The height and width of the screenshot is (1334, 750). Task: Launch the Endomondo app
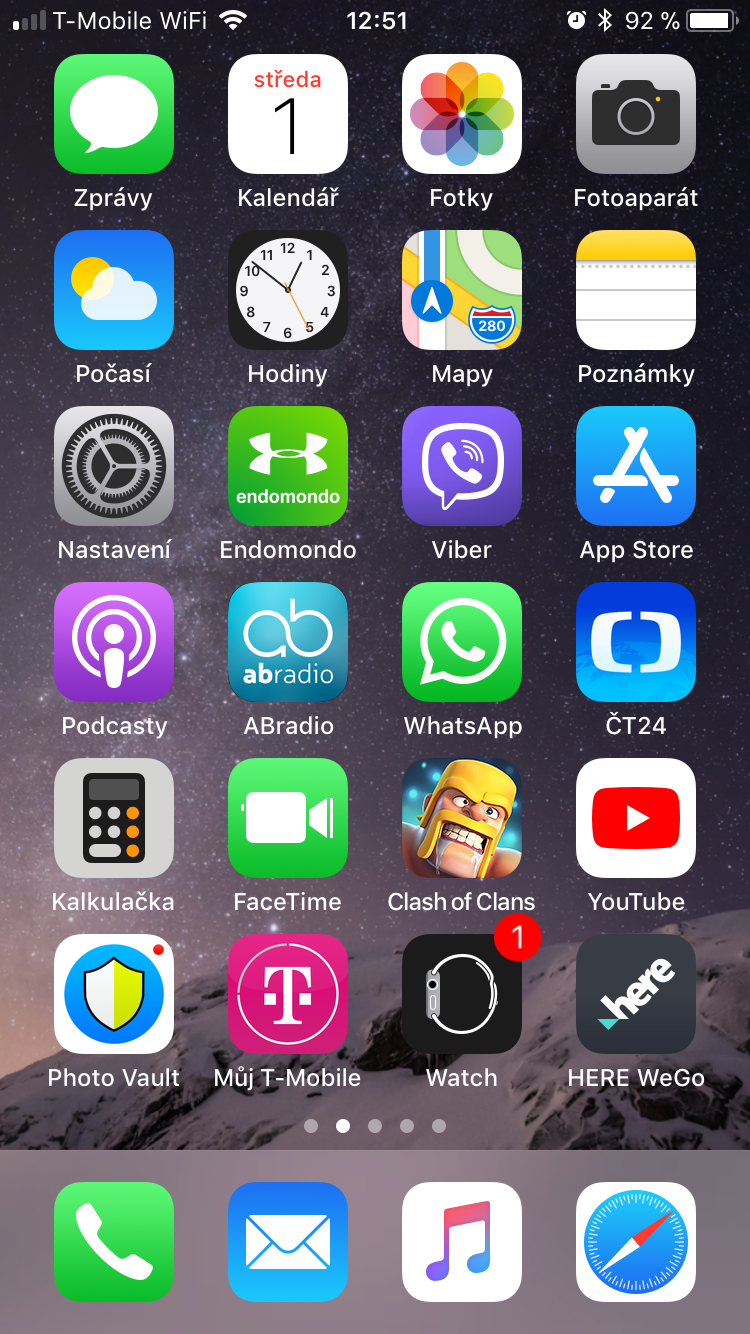pyautogui.click(x=288, y=466)
